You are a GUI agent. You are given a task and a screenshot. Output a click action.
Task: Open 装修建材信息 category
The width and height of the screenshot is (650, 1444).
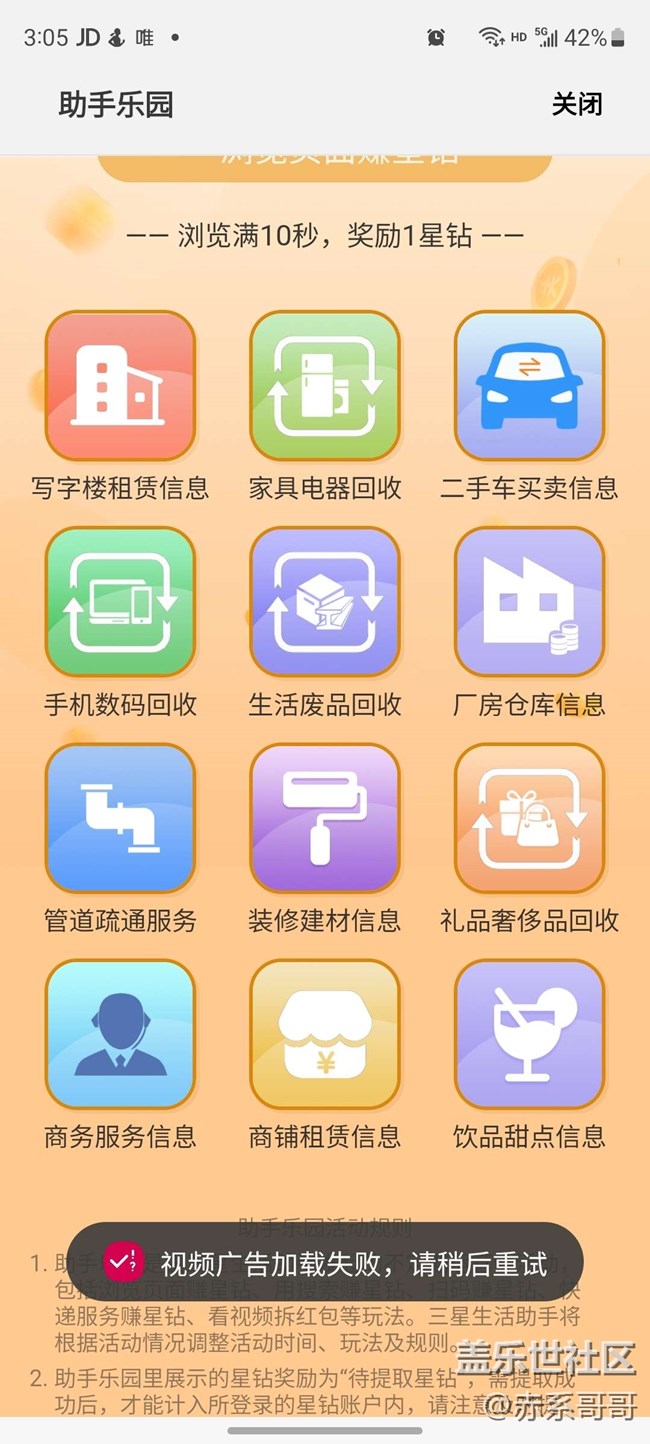325,818
